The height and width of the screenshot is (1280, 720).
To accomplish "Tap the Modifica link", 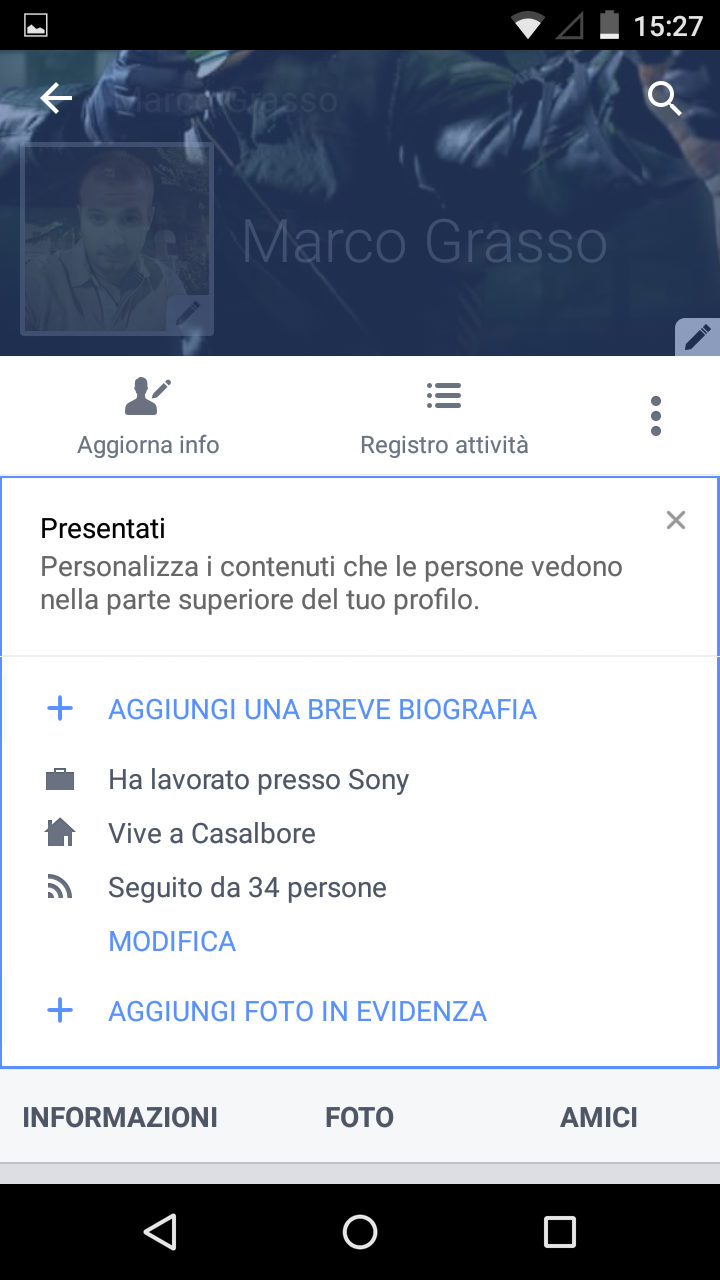I will [172, 941].
